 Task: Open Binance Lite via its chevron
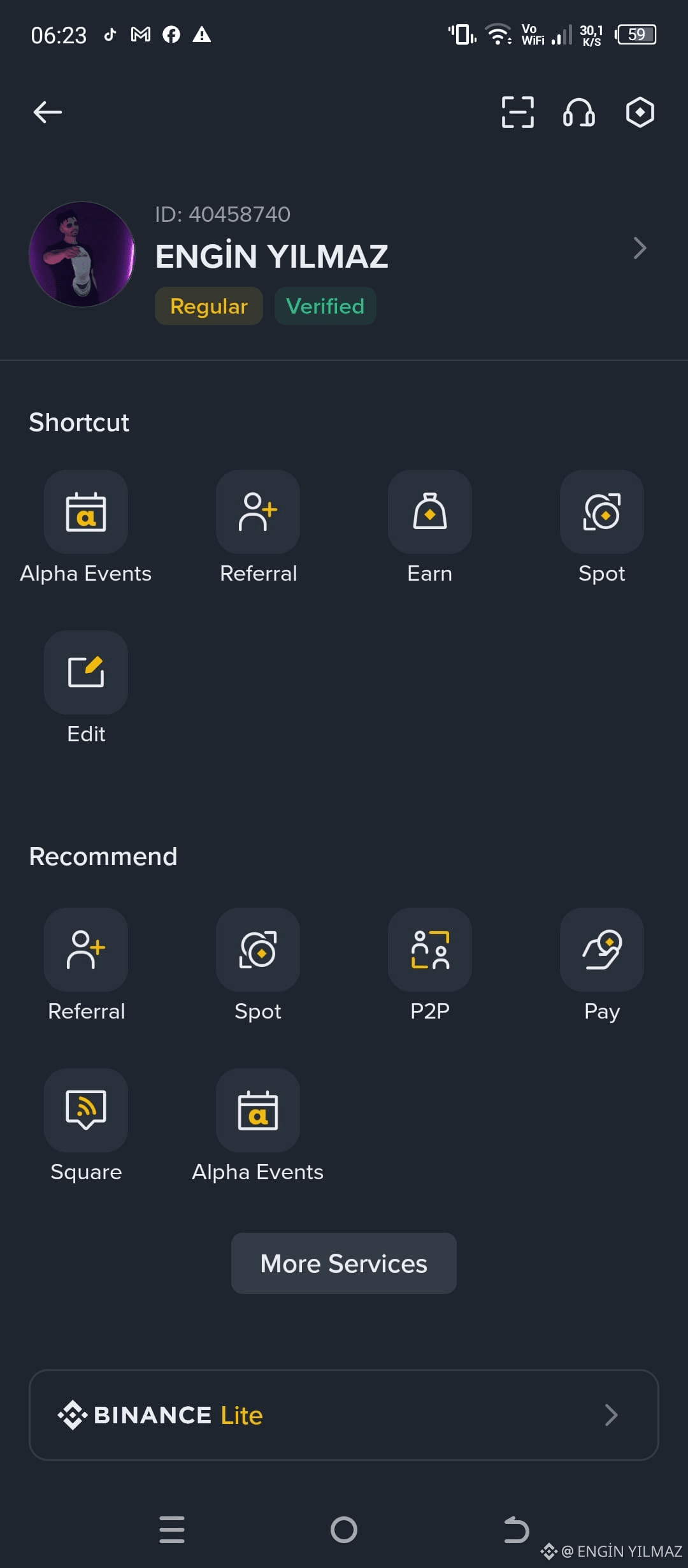click(611, 1415)
